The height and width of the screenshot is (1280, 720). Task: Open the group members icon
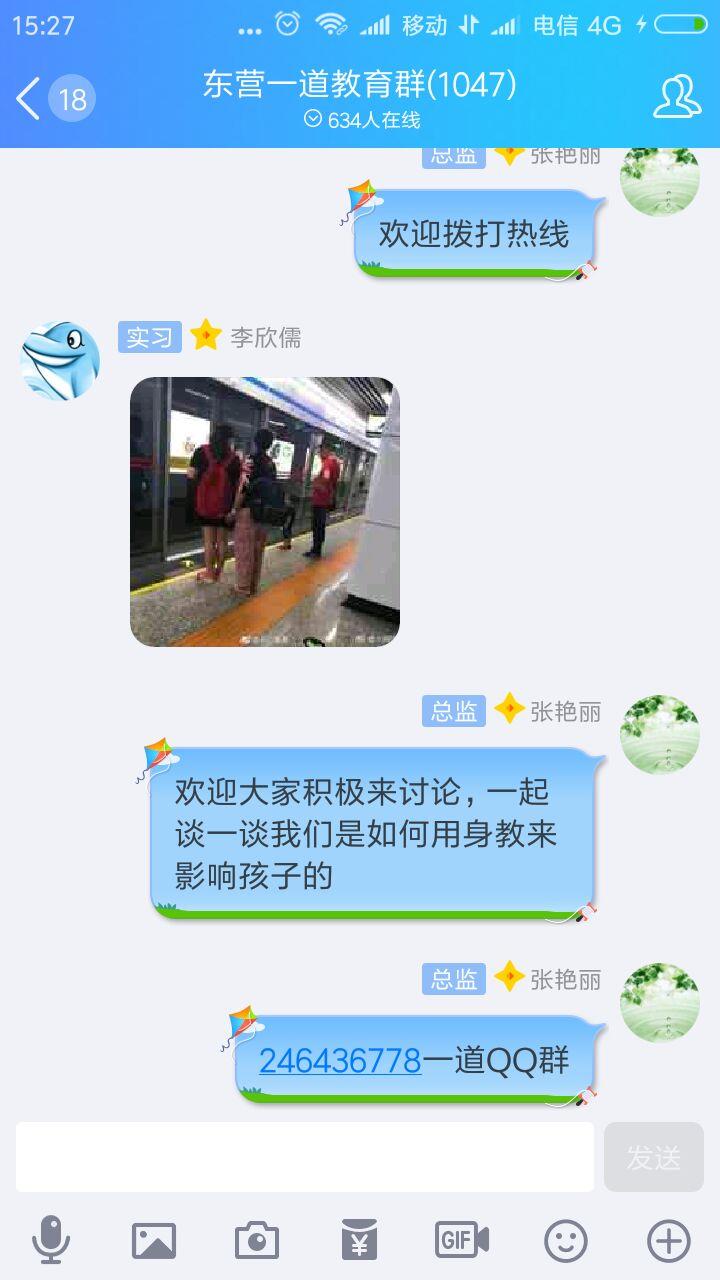[x=677, y=98]
